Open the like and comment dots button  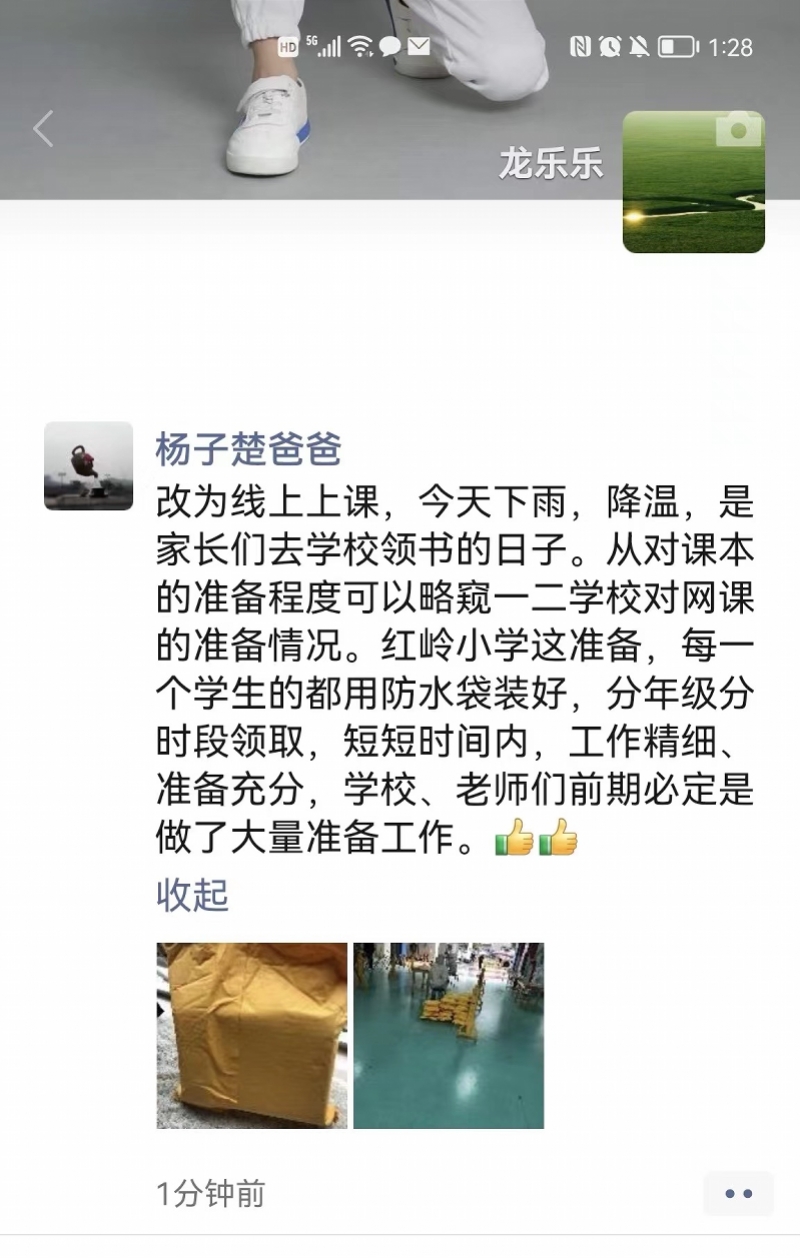click(738, 1193)
